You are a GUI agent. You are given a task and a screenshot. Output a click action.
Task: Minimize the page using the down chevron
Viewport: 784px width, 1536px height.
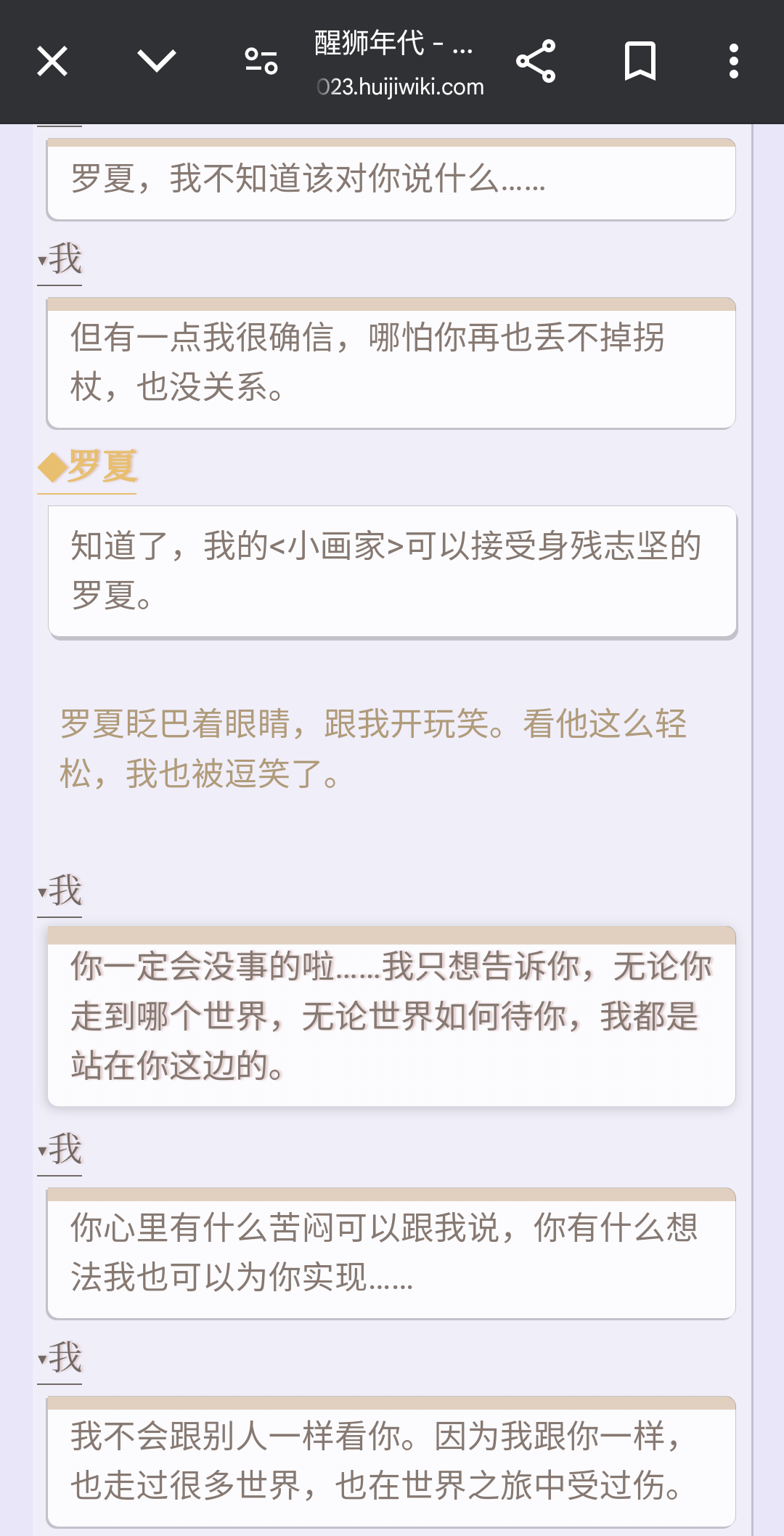click(x=157, y=61)
